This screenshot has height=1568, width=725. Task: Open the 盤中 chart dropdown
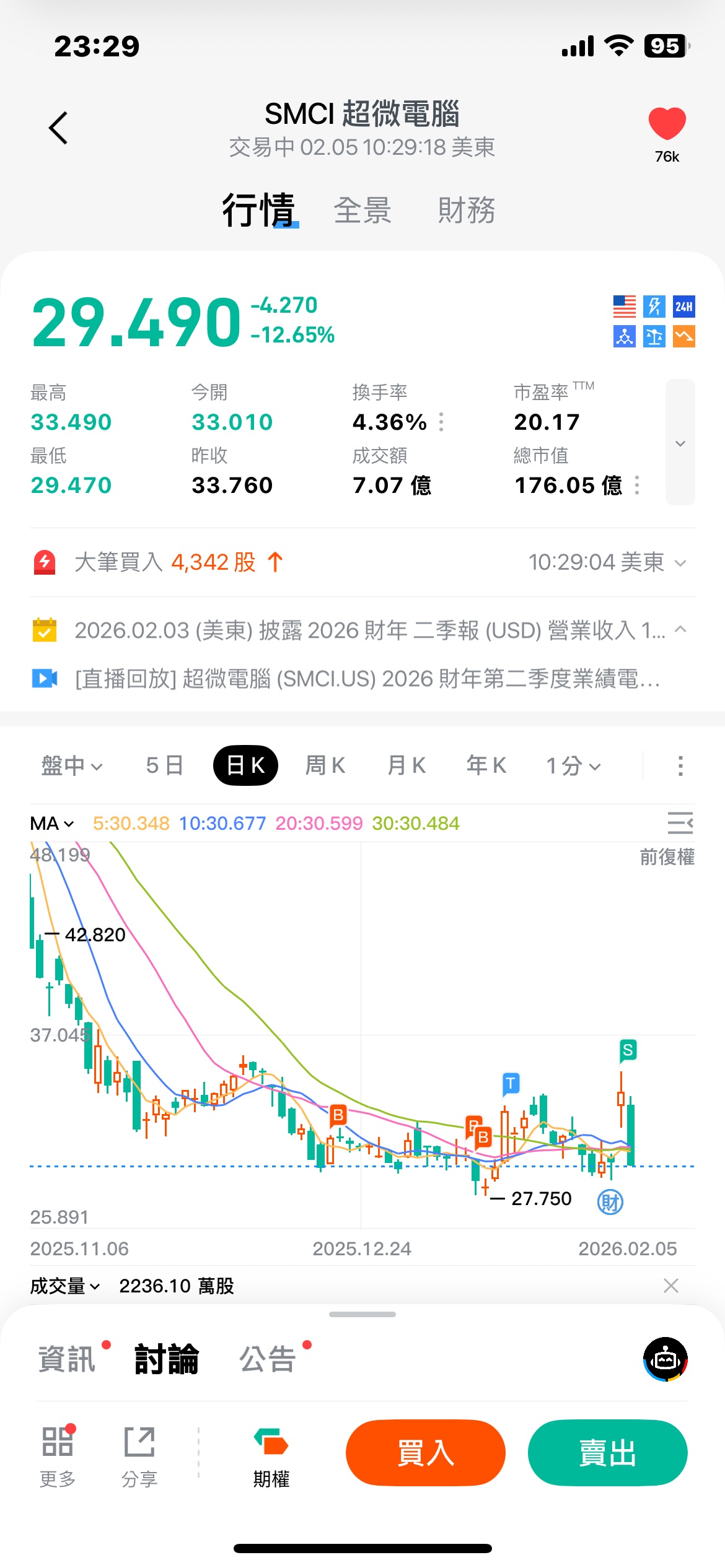point(71,766)
